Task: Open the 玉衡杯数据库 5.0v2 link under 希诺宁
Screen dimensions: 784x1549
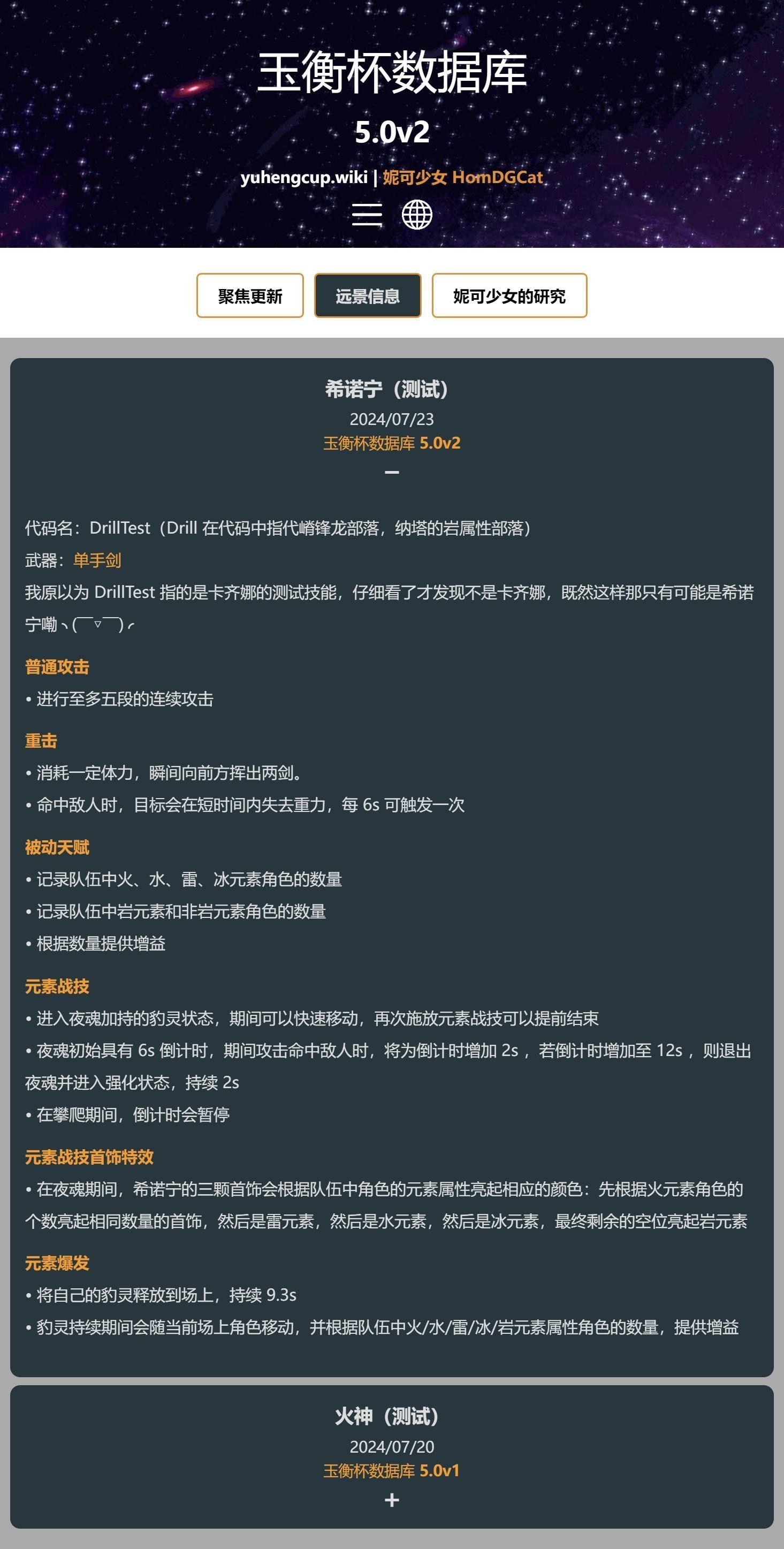Action: click(x=392, y=443)
